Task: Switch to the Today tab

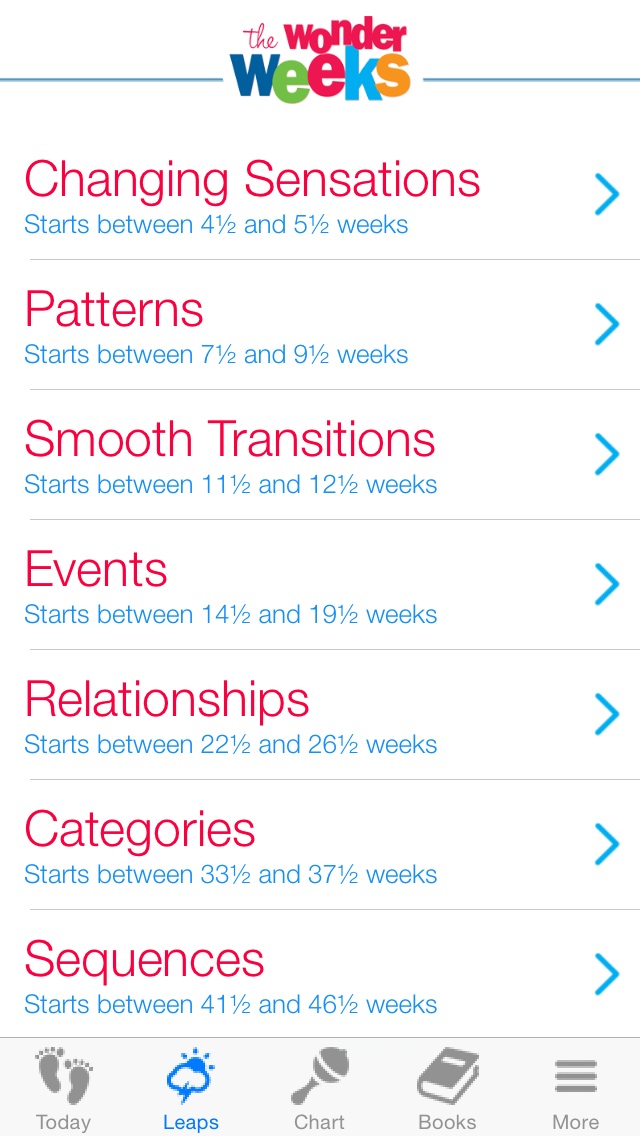Action: point(63,1088)
